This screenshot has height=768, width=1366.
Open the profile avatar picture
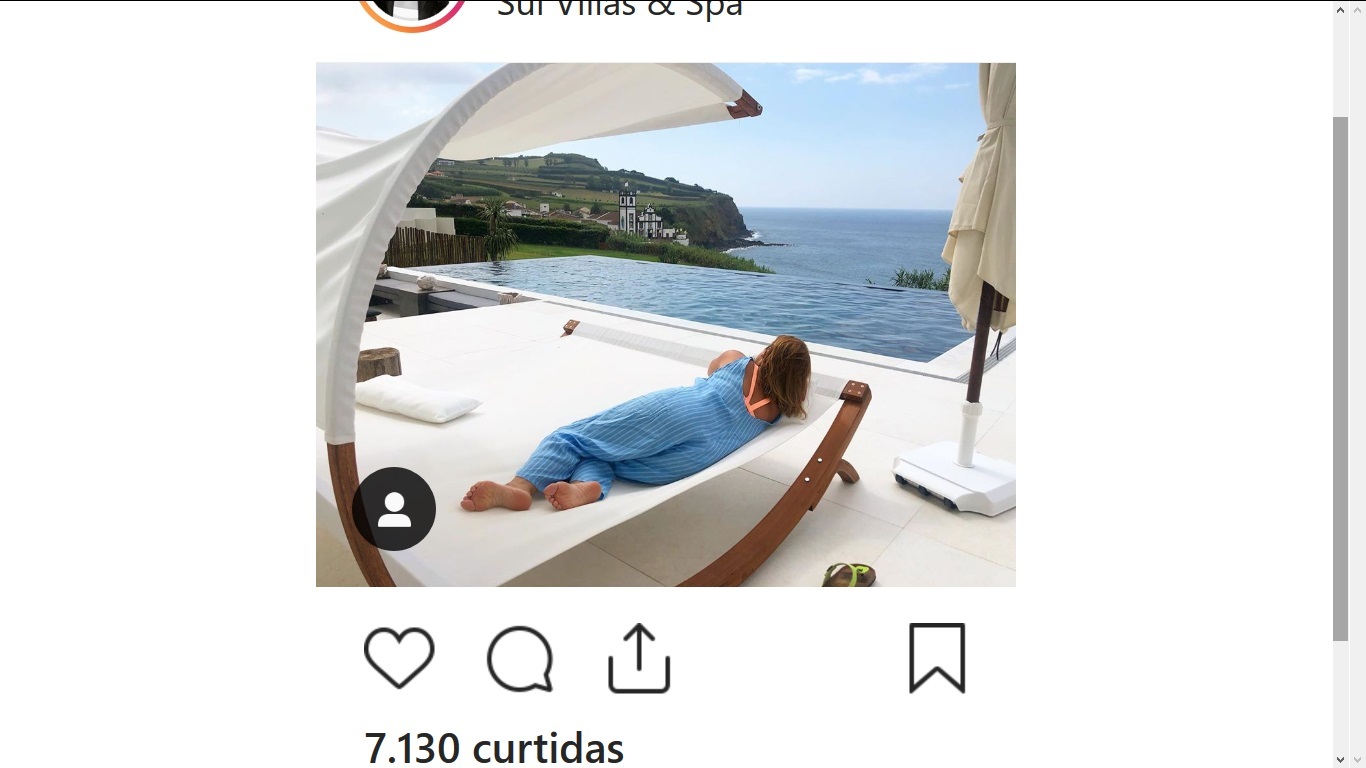pyautogui.click(x=412, y=12)
